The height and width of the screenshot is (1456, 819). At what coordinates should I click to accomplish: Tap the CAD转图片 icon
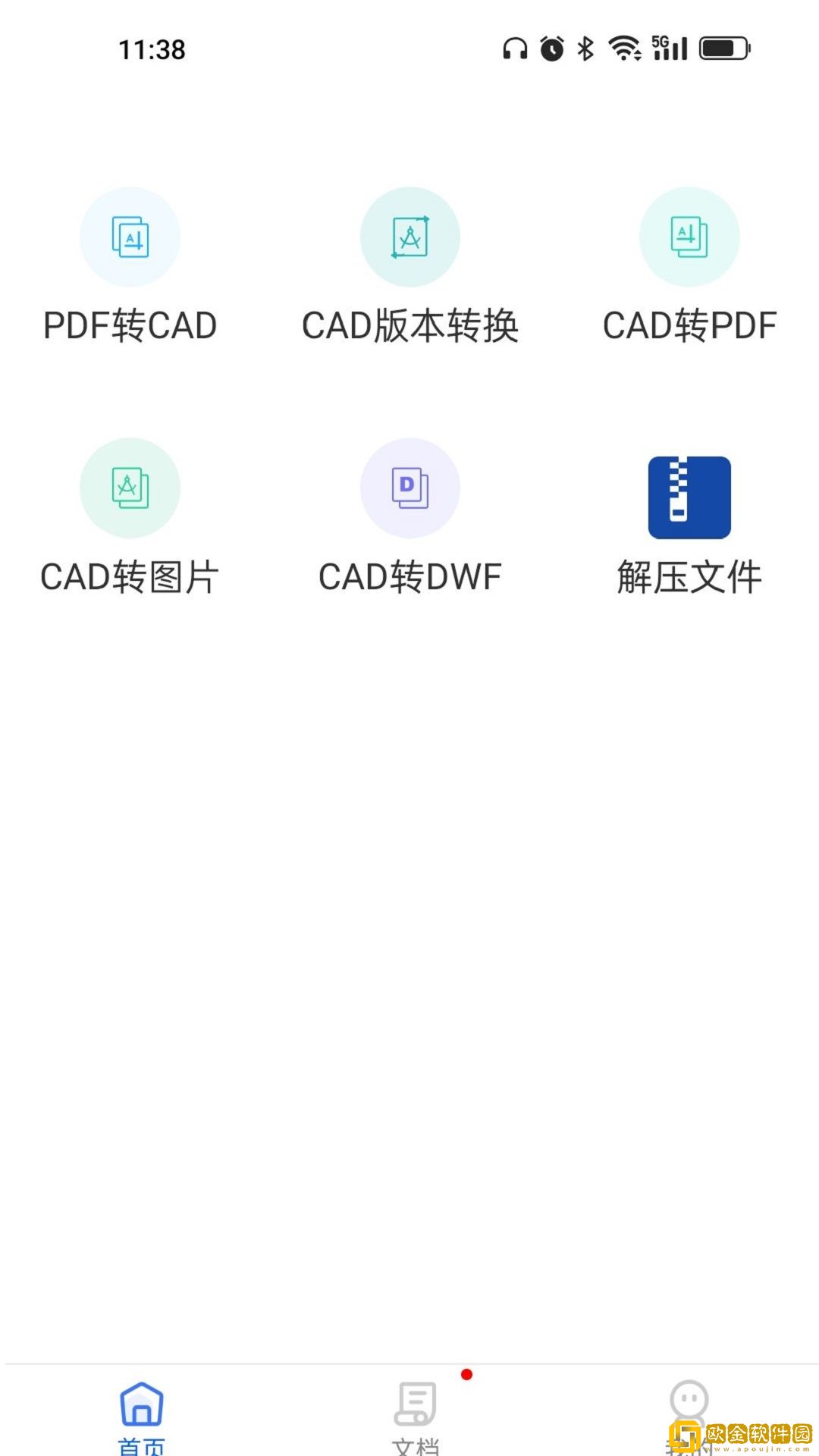pos(129,488)
